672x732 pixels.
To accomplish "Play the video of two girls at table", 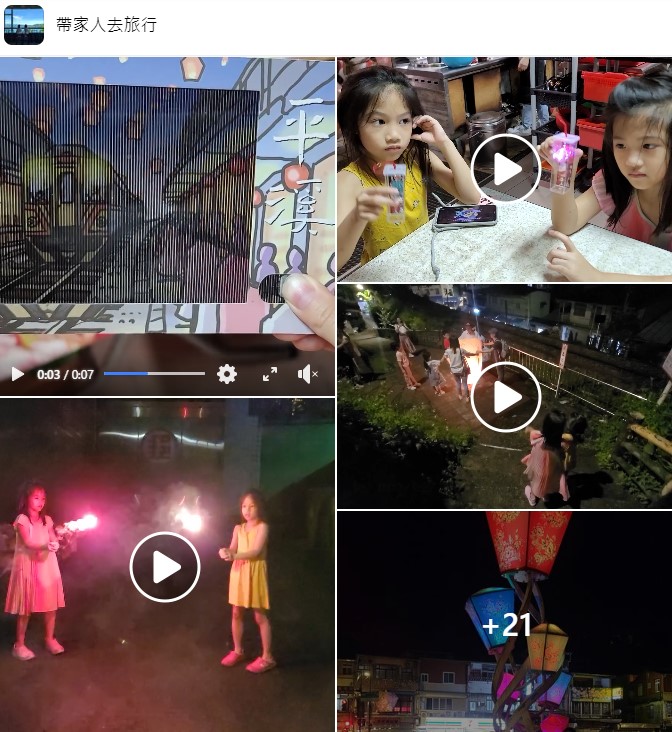I will click(505, 169).
